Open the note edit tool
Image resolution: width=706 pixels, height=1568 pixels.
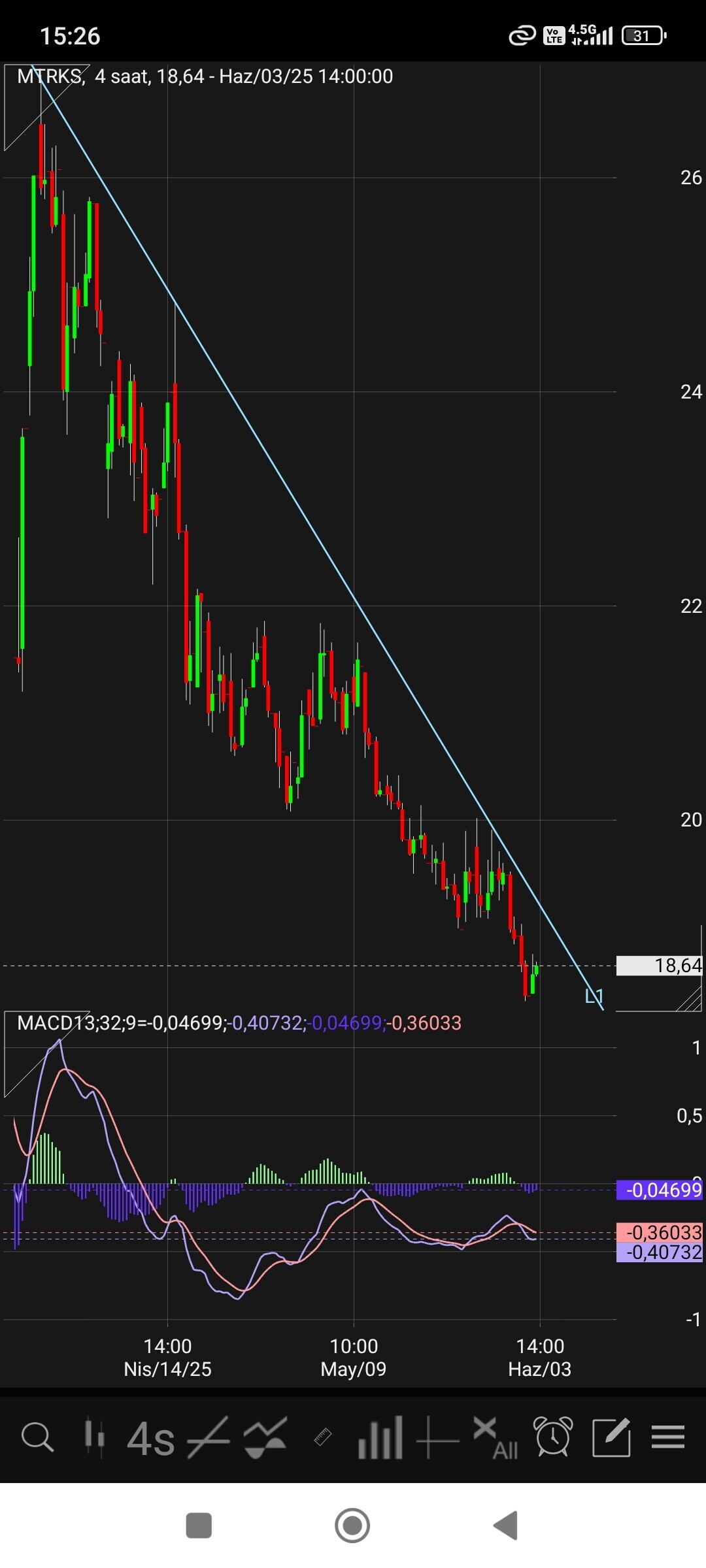(611, 1437)
